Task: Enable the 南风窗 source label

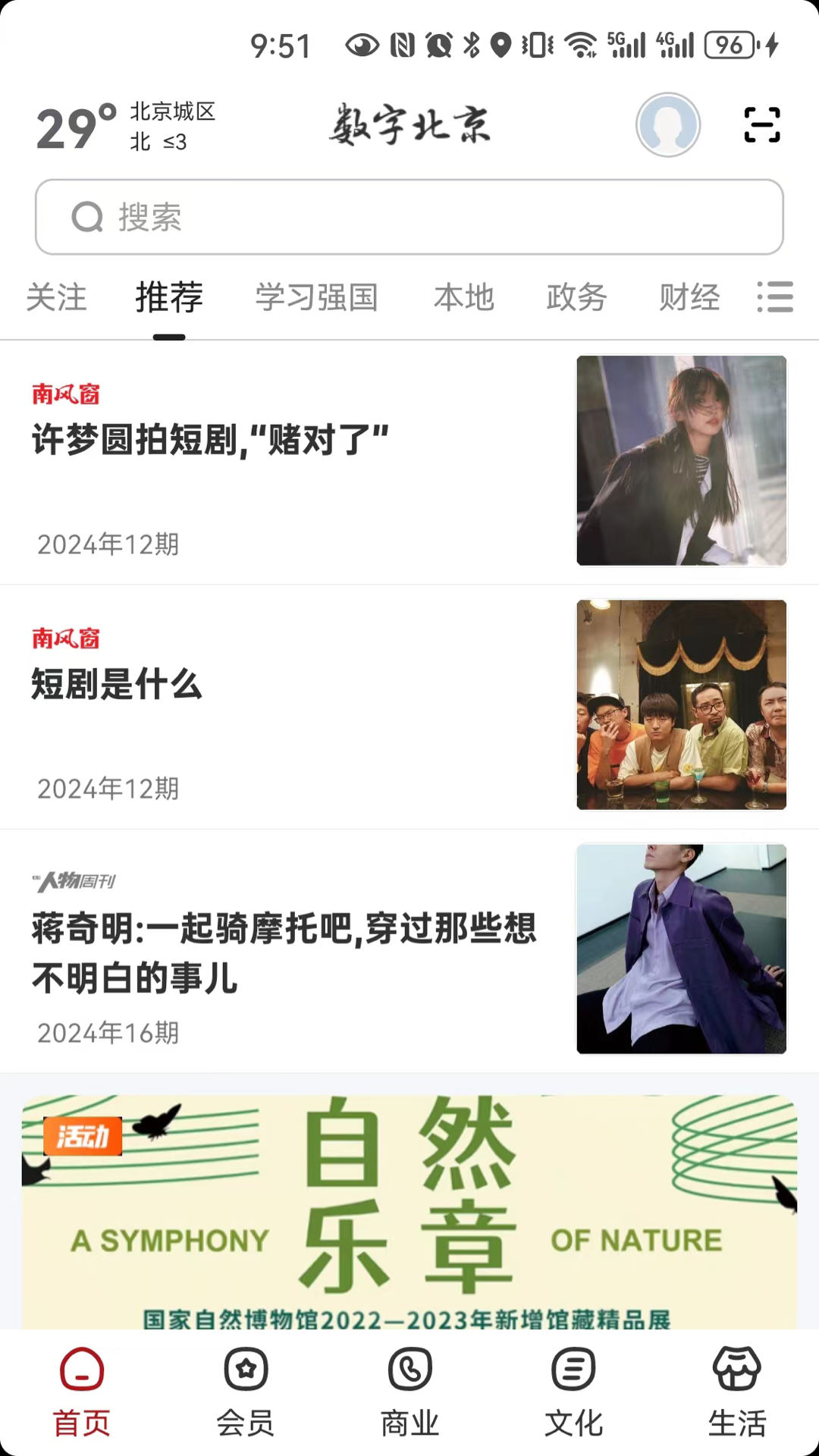Action: (x=65, y=394)
